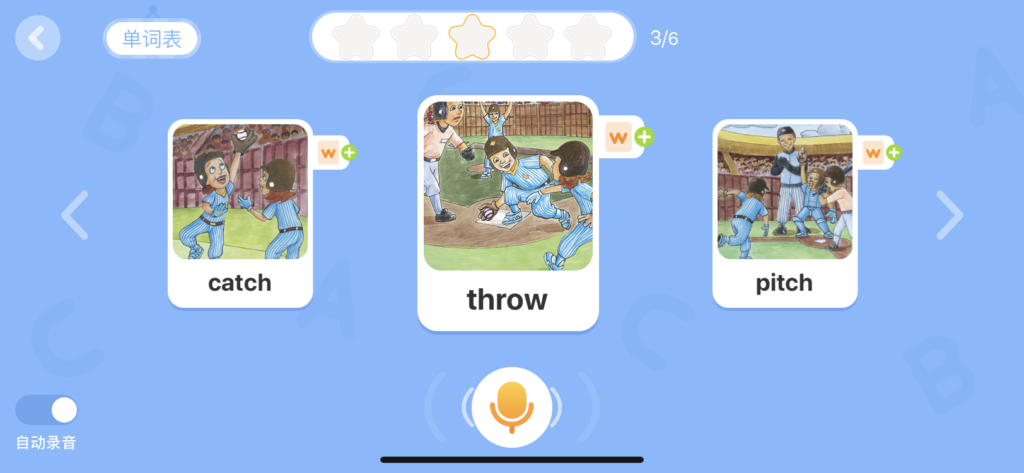
Task: Add throw to the word book
Action: click(631, 137)
